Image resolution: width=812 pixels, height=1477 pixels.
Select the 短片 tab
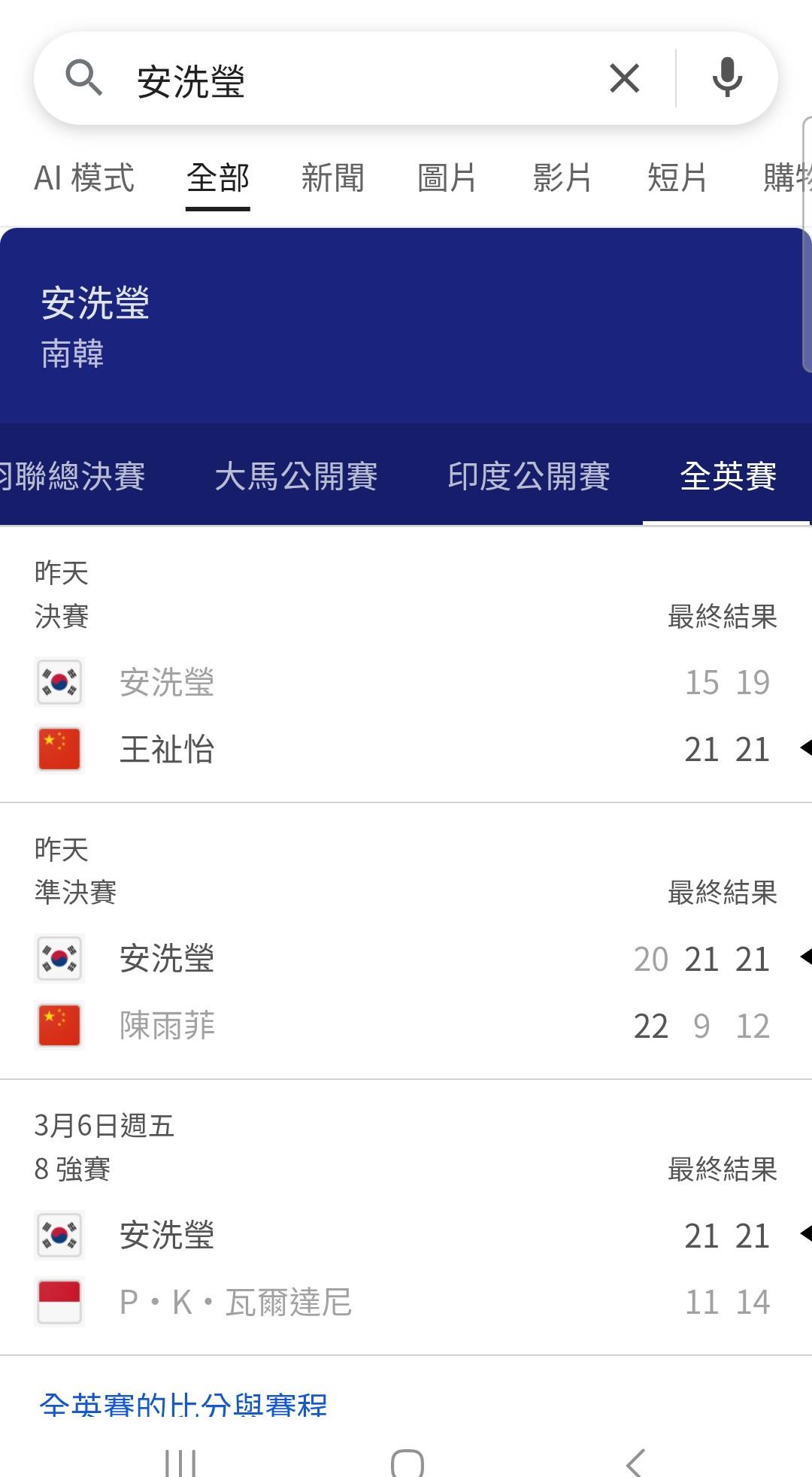click(677, 179)
